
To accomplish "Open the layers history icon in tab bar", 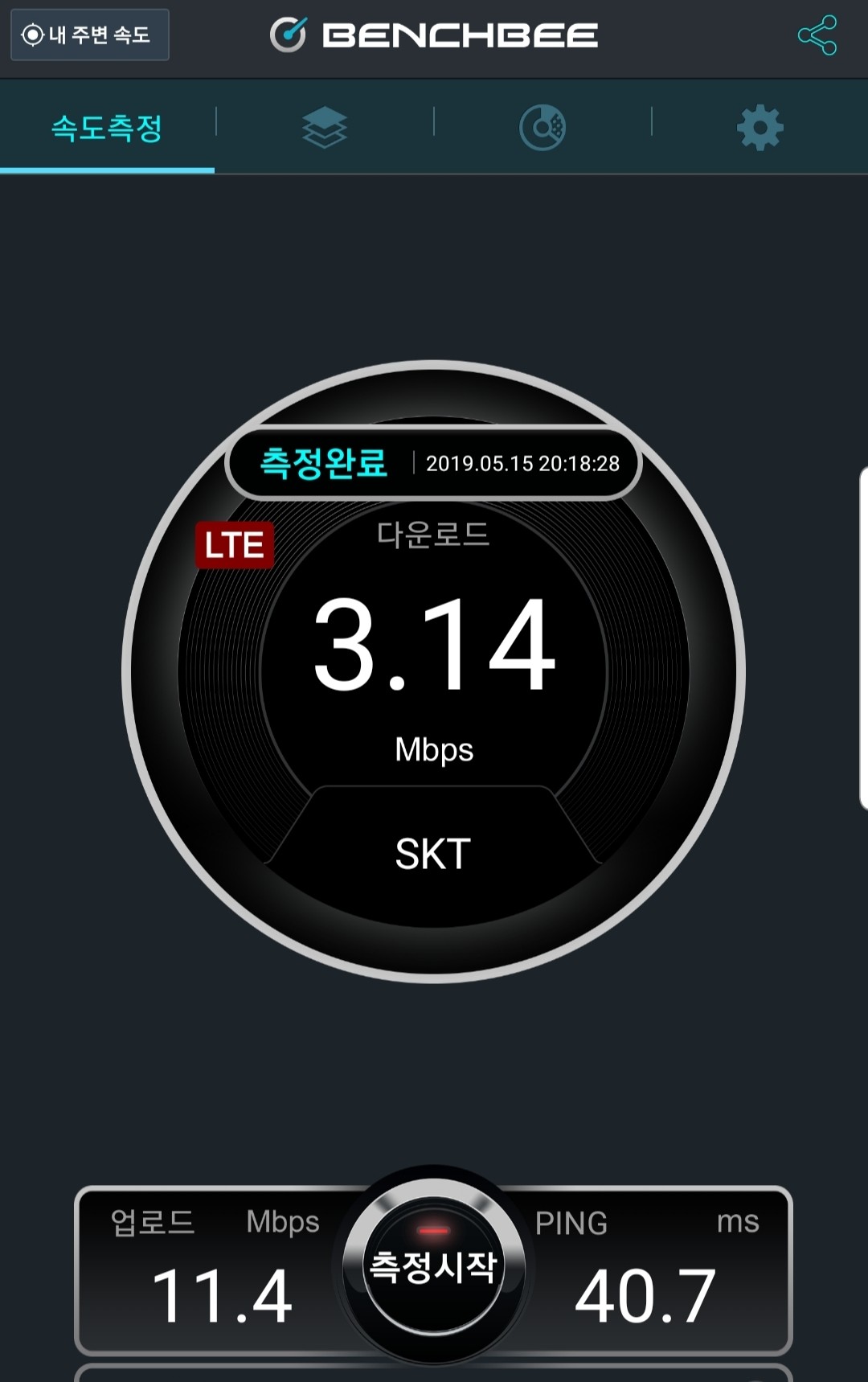I will (325, 126).
